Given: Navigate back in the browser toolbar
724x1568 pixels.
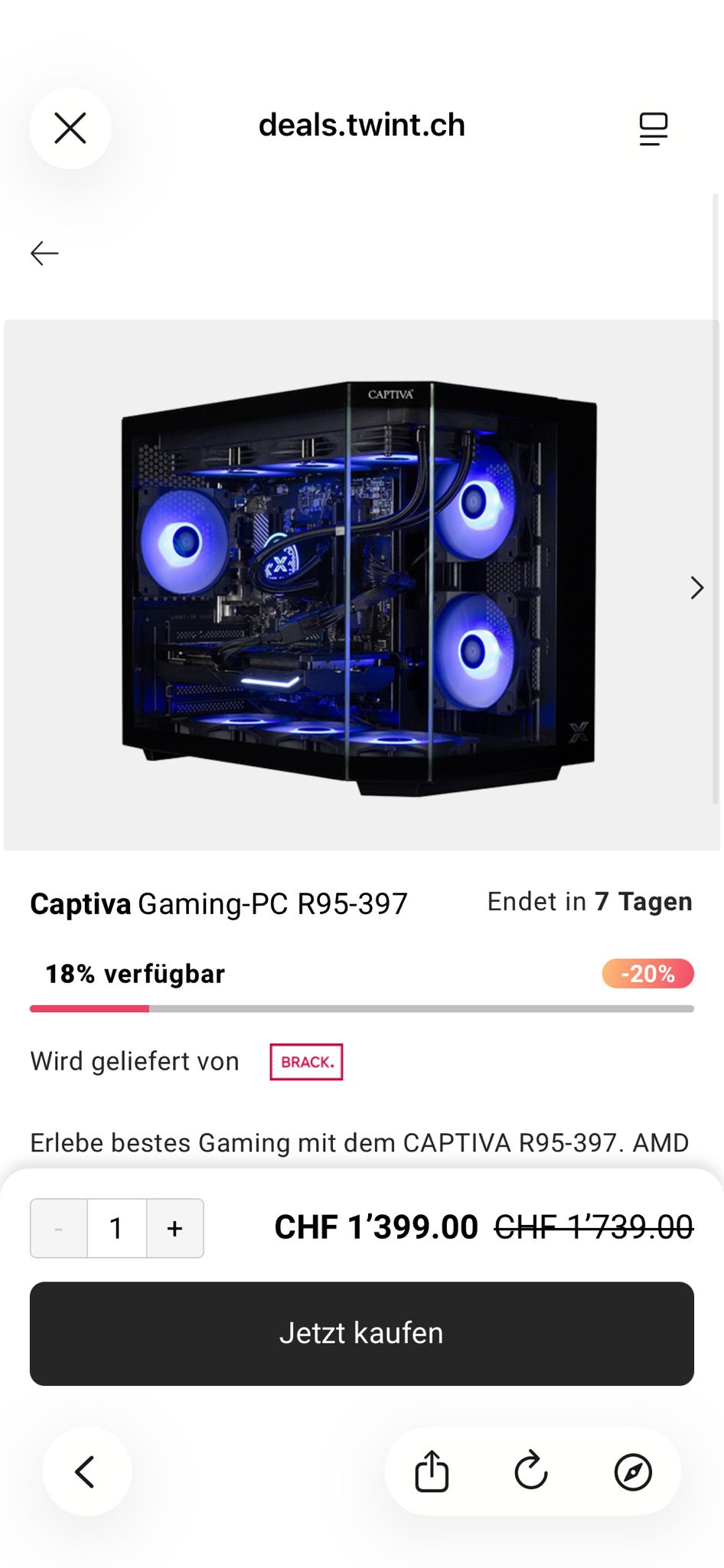Looking at the screenshot, I should point(86,1471).
